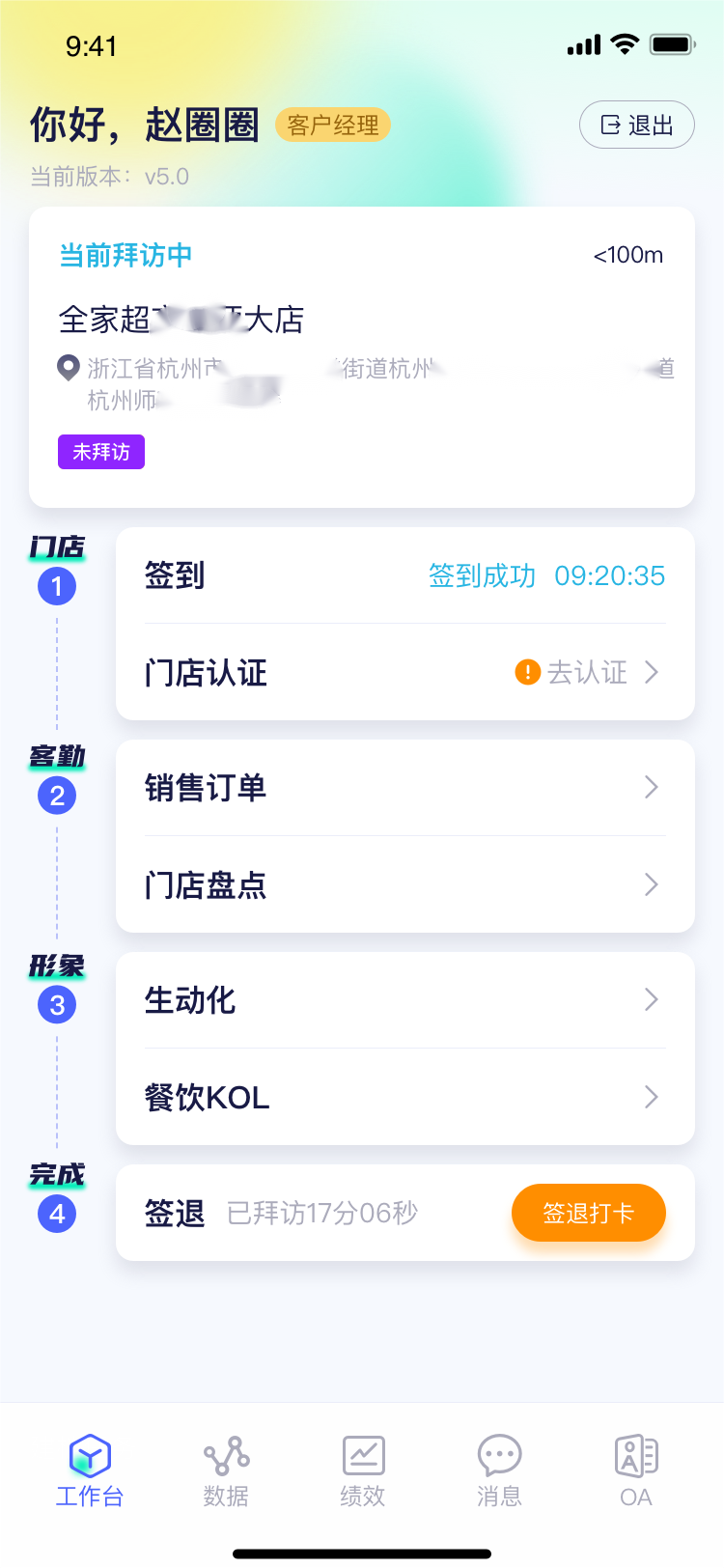The image size is (724, 1568).
Task: Click the Wi-Fi icon in the status bar
Action: [625, 43]
